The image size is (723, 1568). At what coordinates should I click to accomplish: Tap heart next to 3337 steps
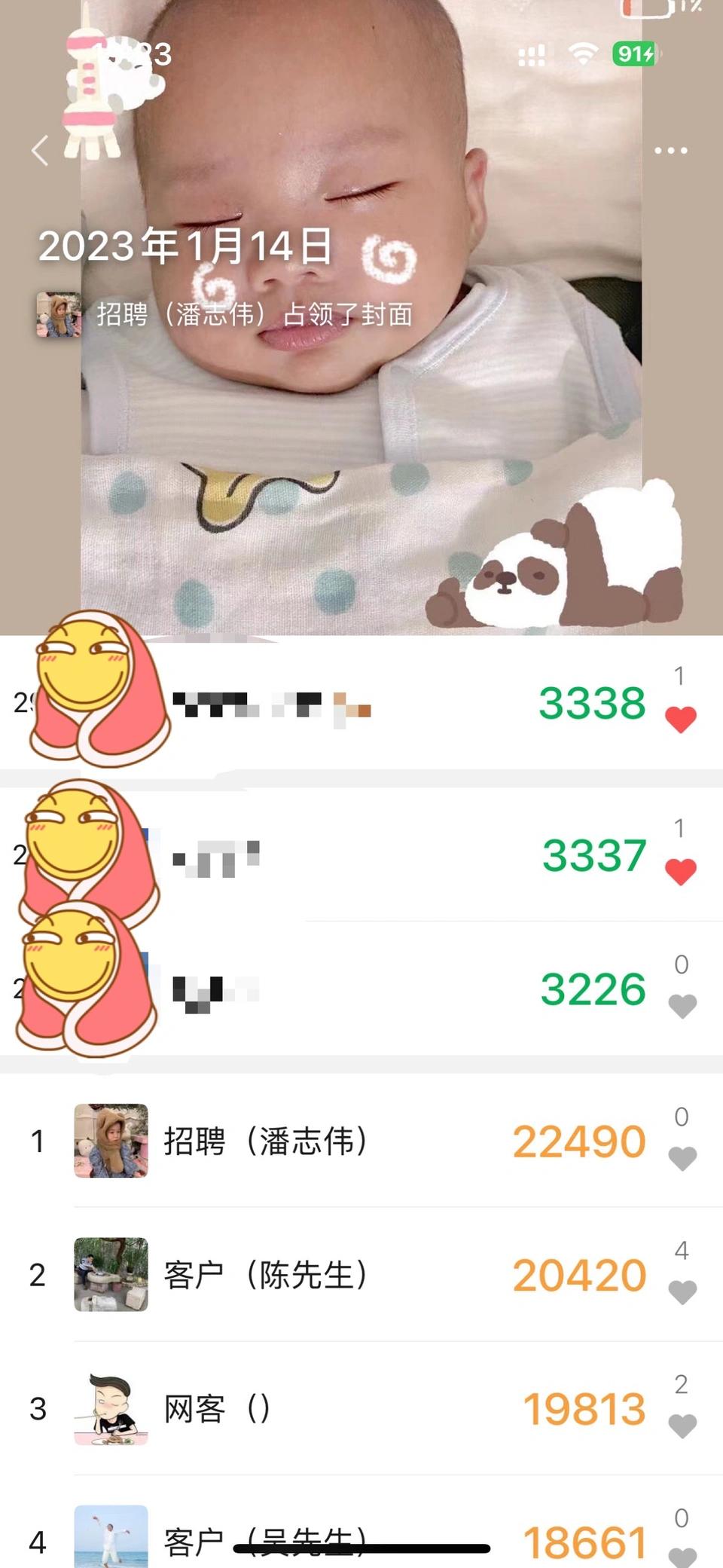point(681,872)
